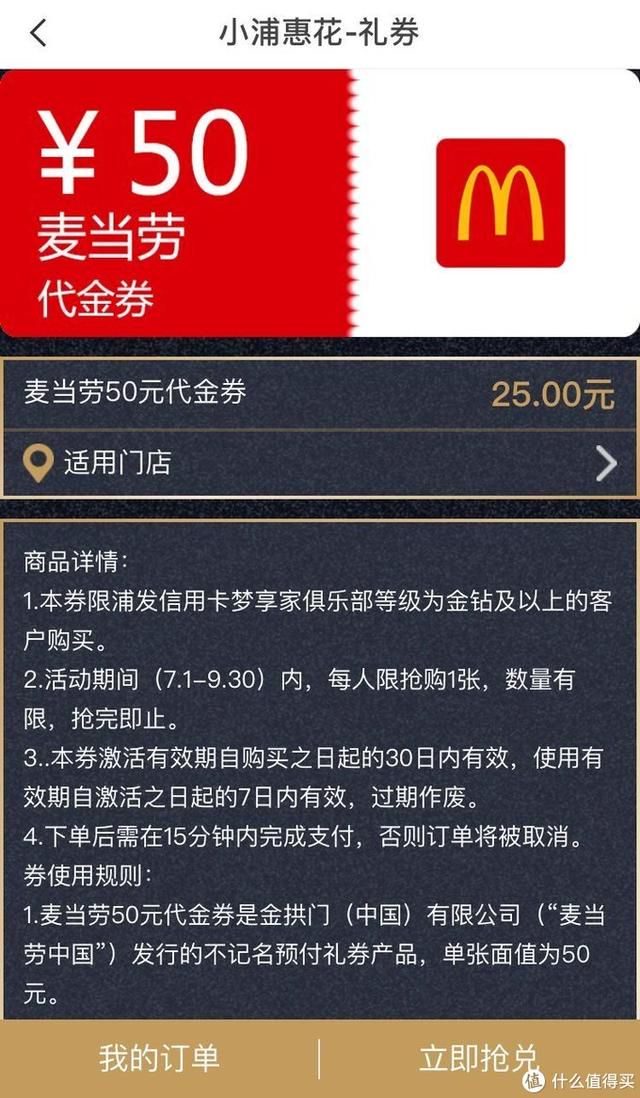Tap 立即抢兑 to redeem the voucher now
The width and height of the screenshot is (640, 1098).
[x=480, y=1059]
